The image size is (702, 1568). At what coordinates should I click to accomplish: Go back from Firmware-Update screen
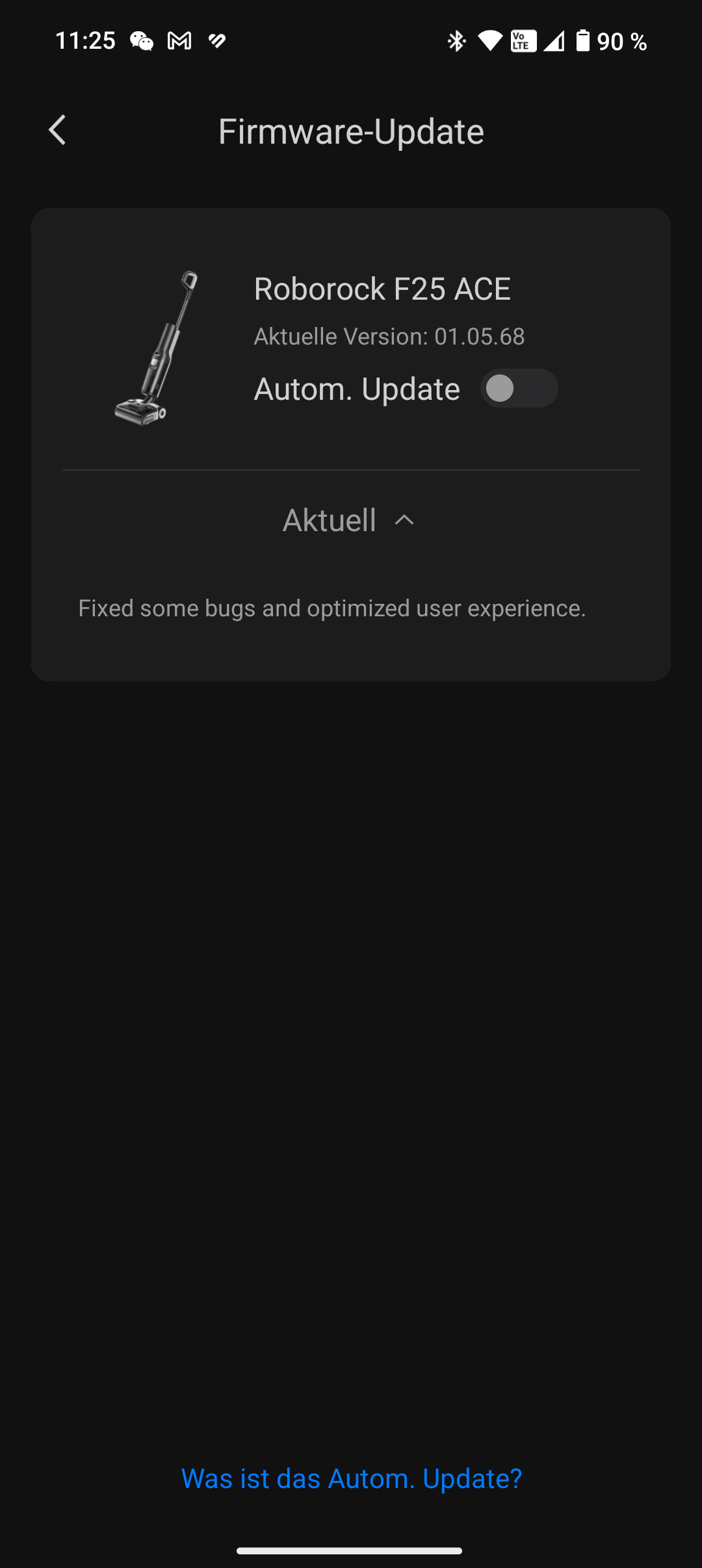(x=57, y=130)
